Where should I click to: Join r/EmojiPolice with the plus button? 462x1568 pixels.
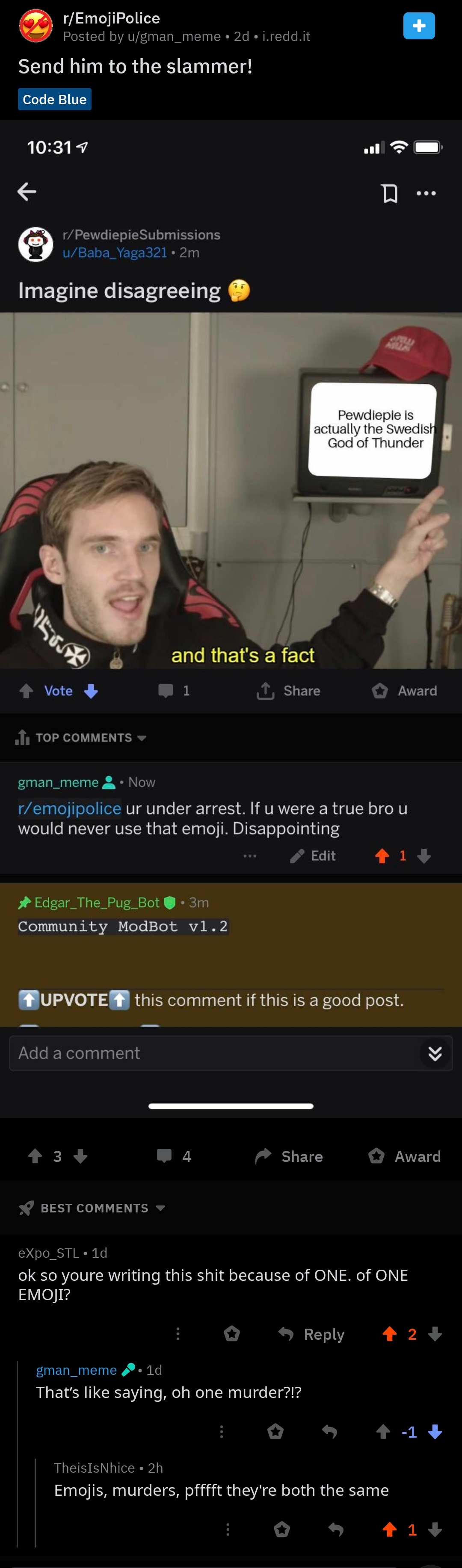pos(419,26)
